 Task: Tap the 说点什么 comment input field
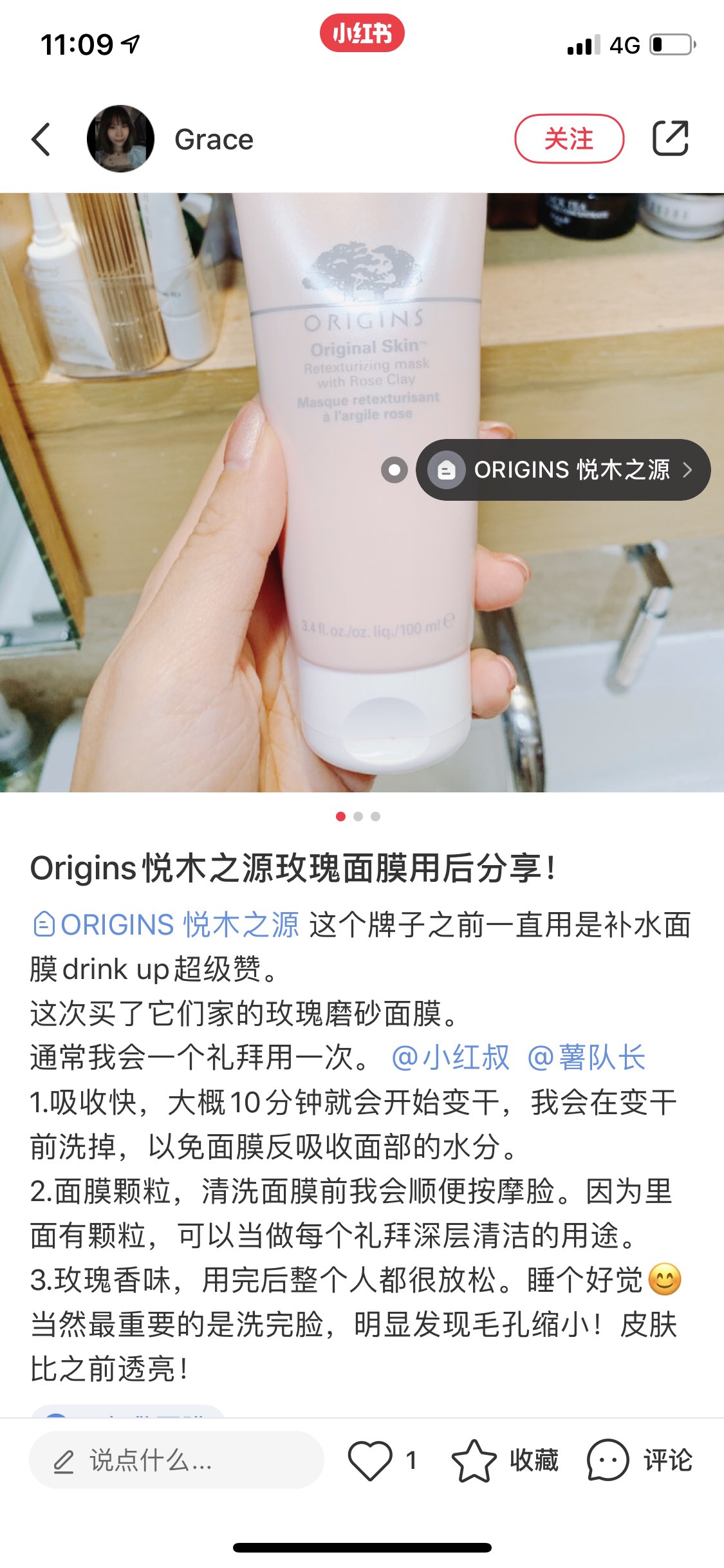pyautogui.click(x=176, y=1461)
